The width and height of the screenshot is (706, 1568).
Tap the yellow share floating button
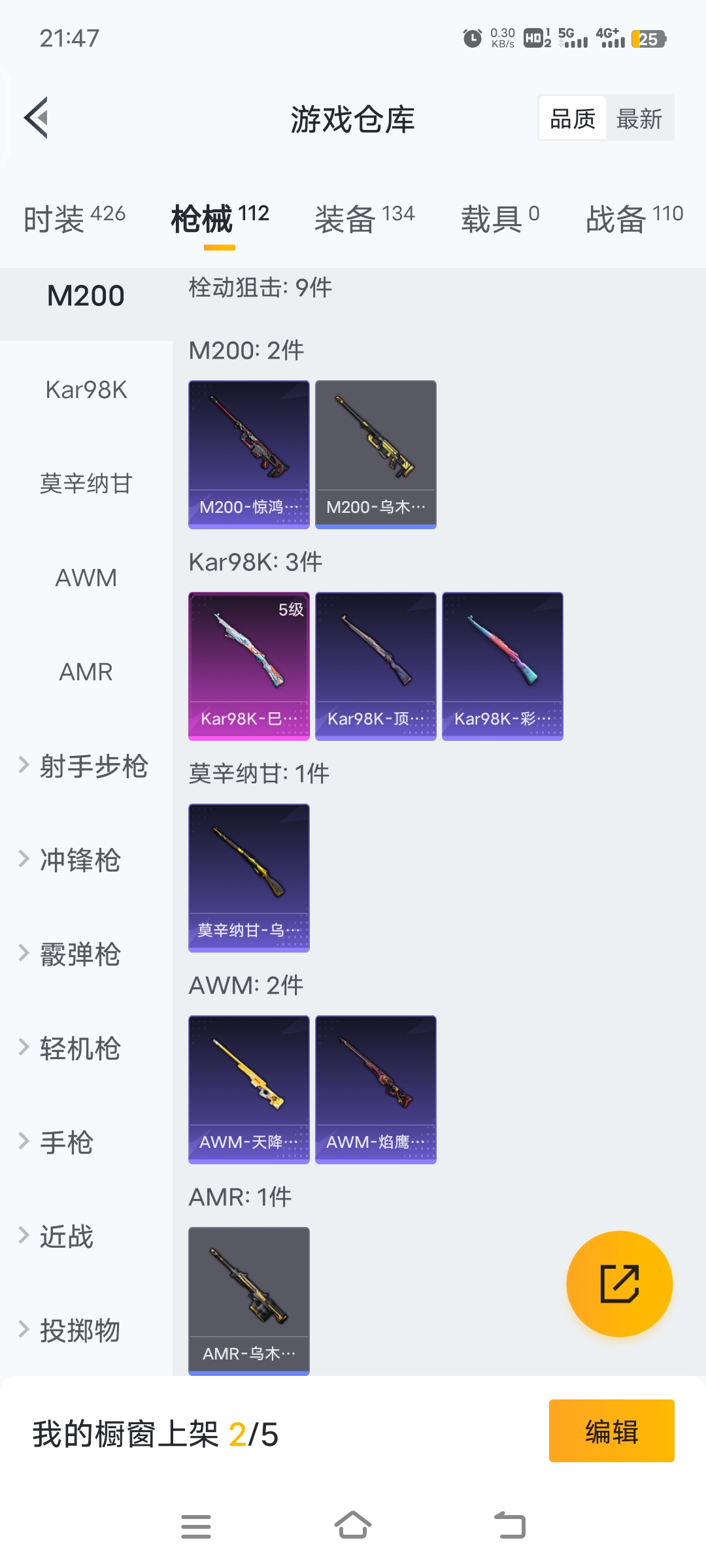pyautogui.click(x=619, y=1284)
